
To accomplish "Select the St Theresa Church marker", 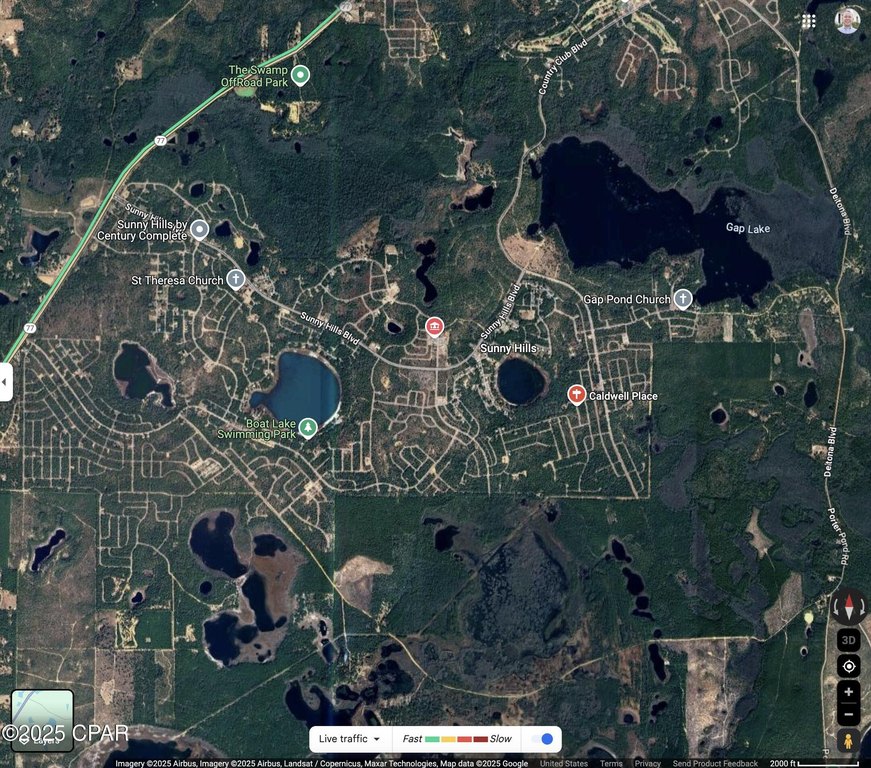I will tap(235, 279).
